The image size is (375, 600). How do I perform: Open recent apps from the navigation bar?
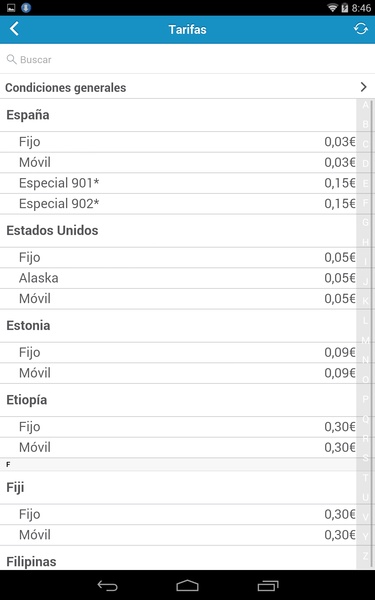tap(268, 585)
